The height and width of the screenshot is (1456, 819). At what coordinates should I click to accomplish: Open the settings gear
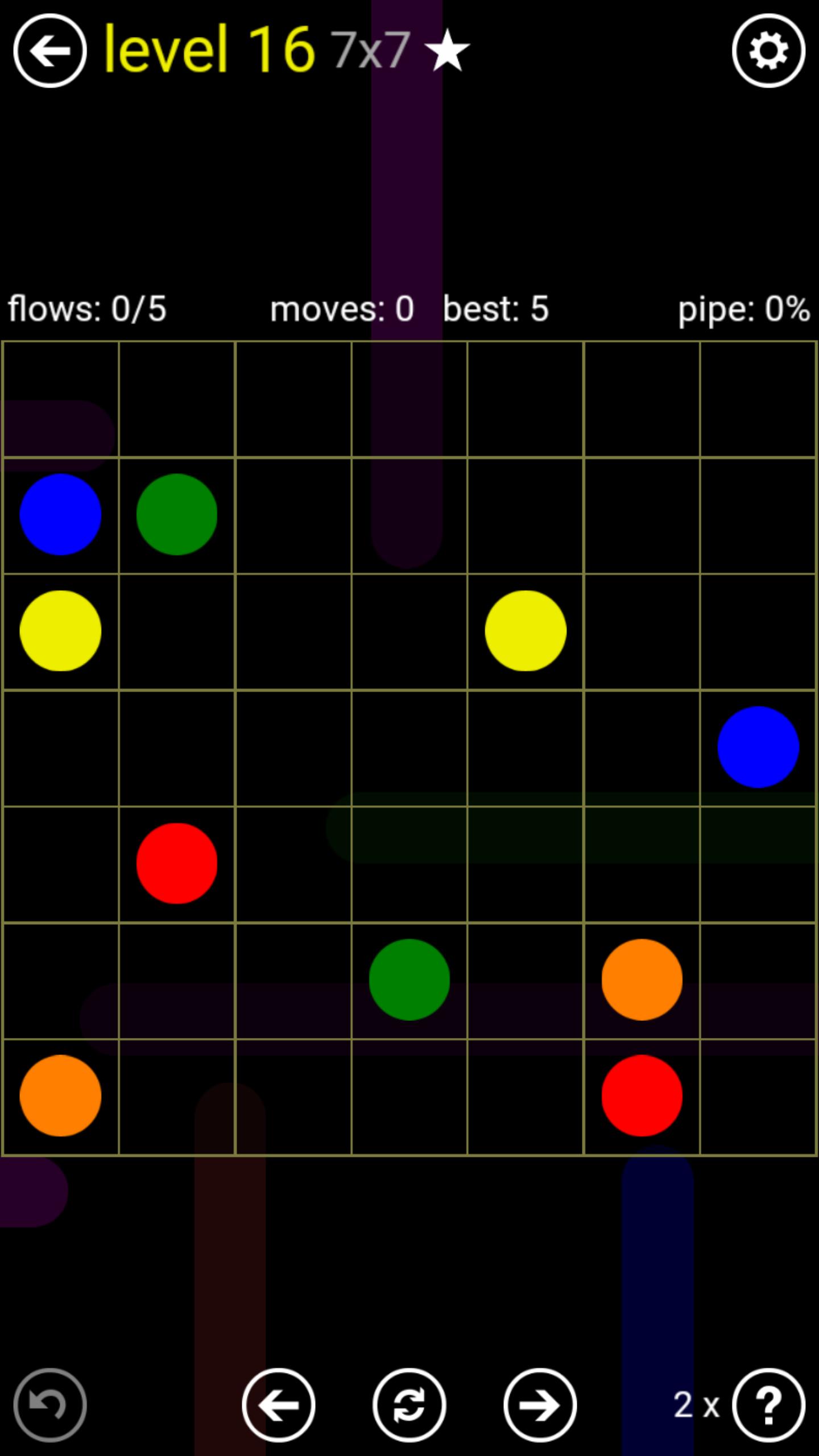pos(768,51)
